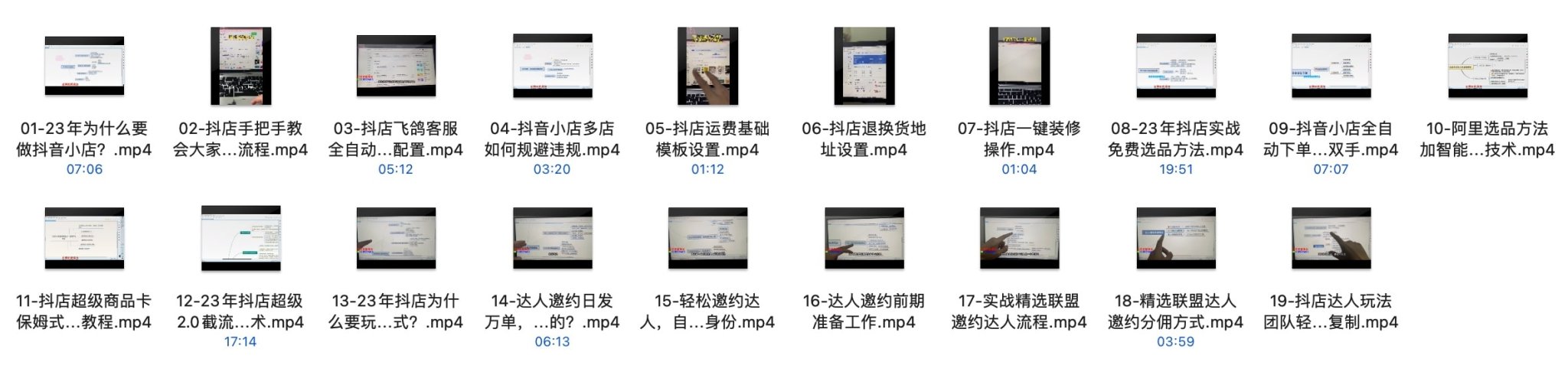The width and height of the screenshot is (1568, 378).
Task: Open 19-抖店达人玩法团队复制 video
Action: click(x=1331, y=239)
